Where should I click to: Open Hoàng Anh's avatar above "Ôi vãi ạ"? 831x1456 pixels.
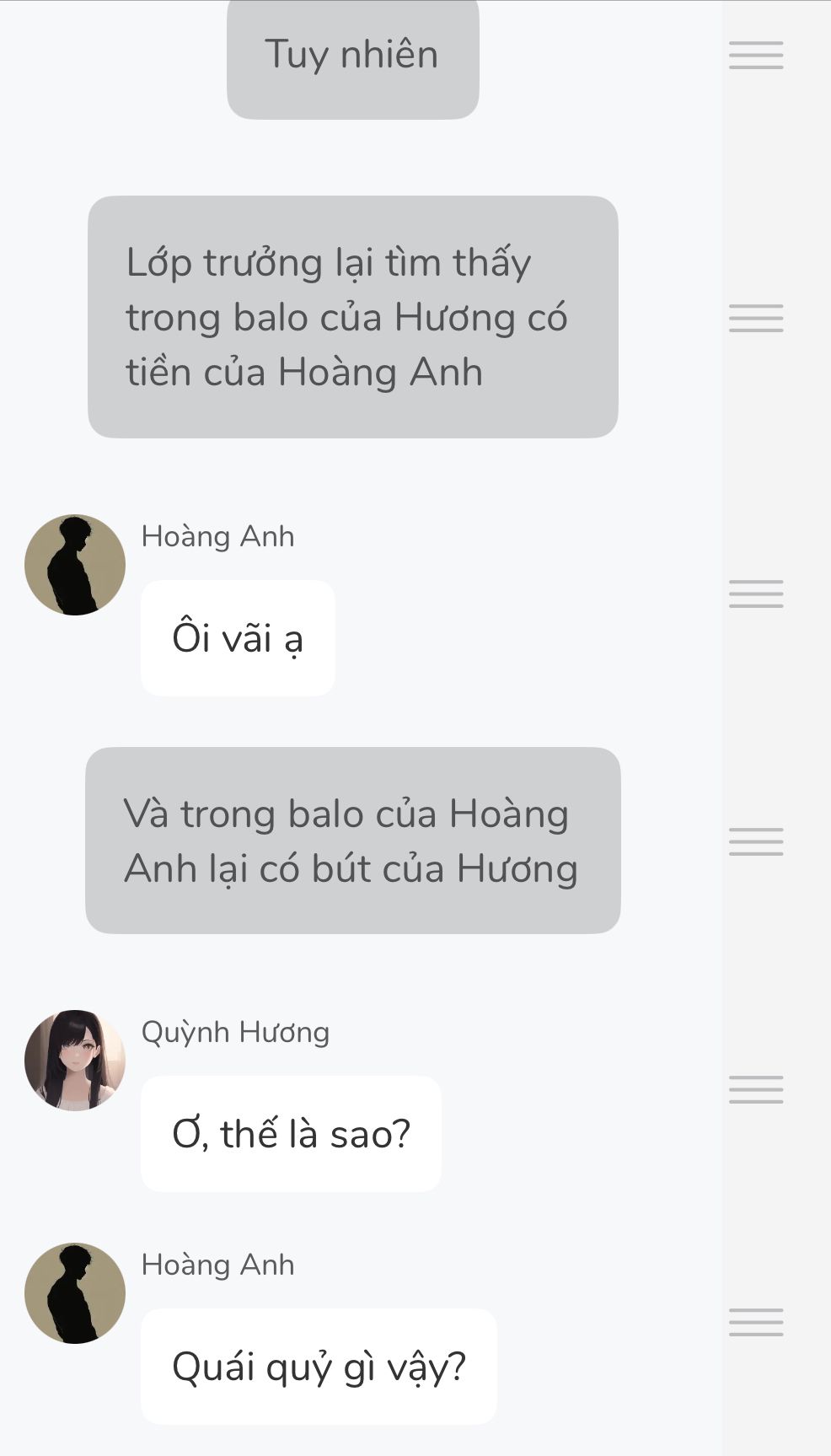(75, 565)
